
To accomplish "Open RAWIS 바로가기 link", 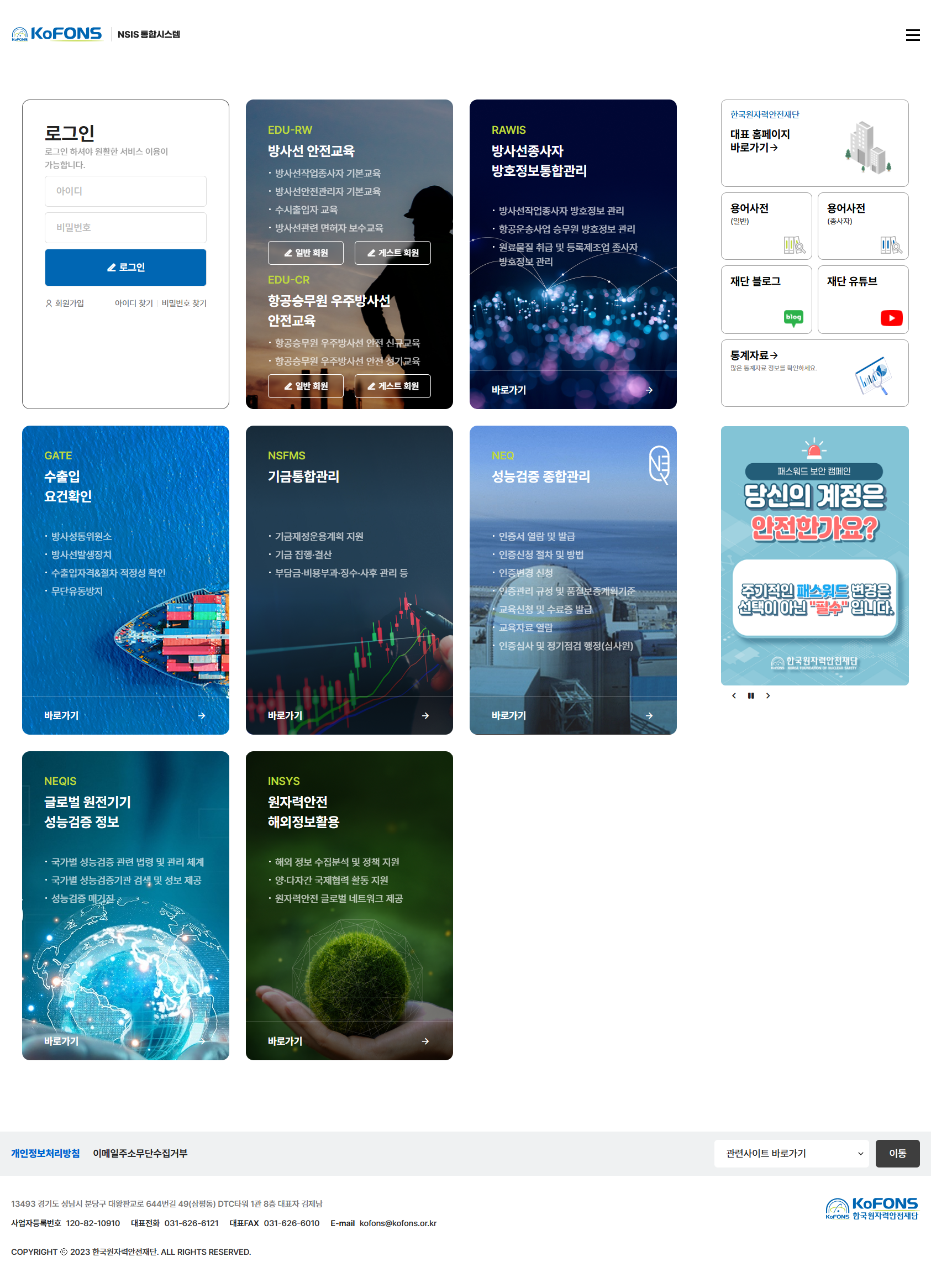I will point(572,390).
